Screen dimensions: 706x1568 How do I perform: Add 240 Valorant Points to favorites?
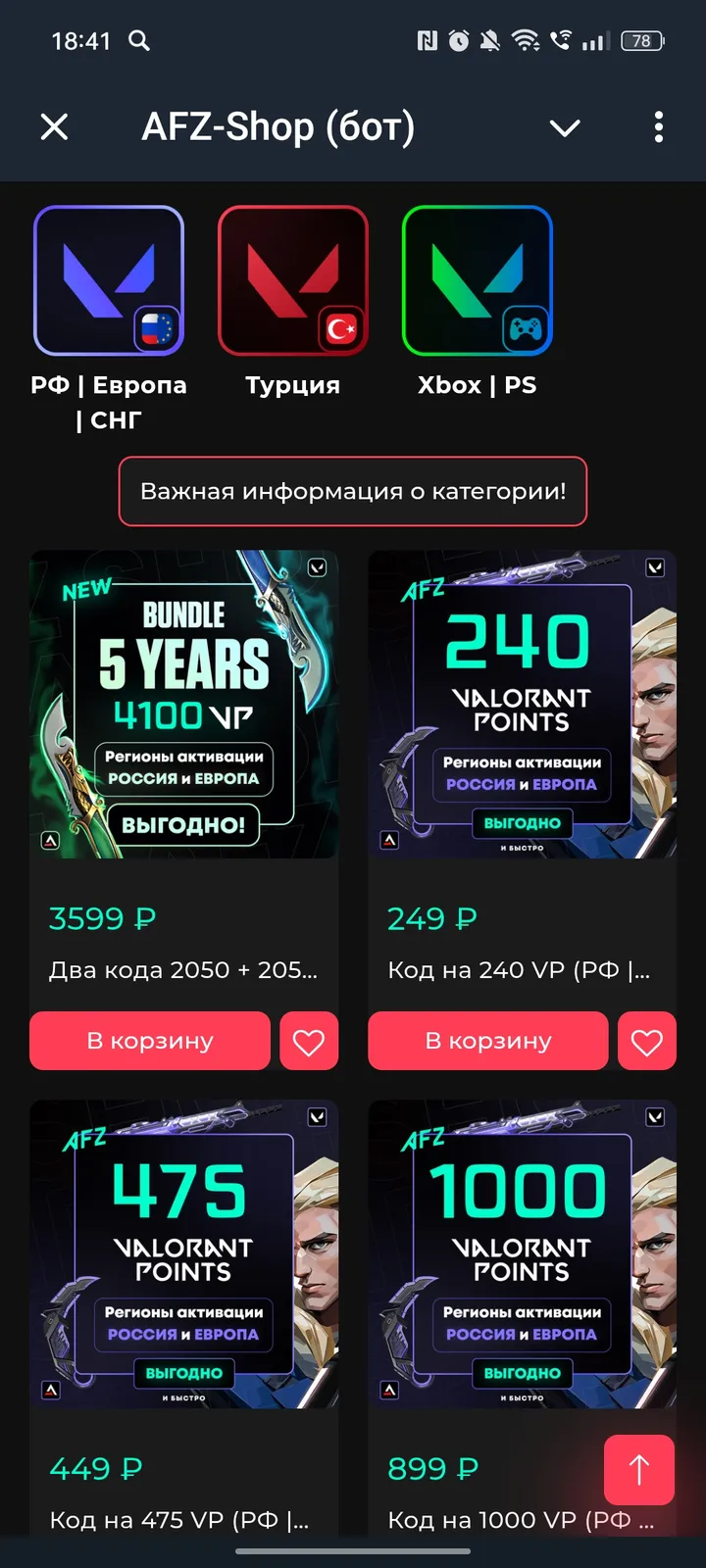[647, 1041]
